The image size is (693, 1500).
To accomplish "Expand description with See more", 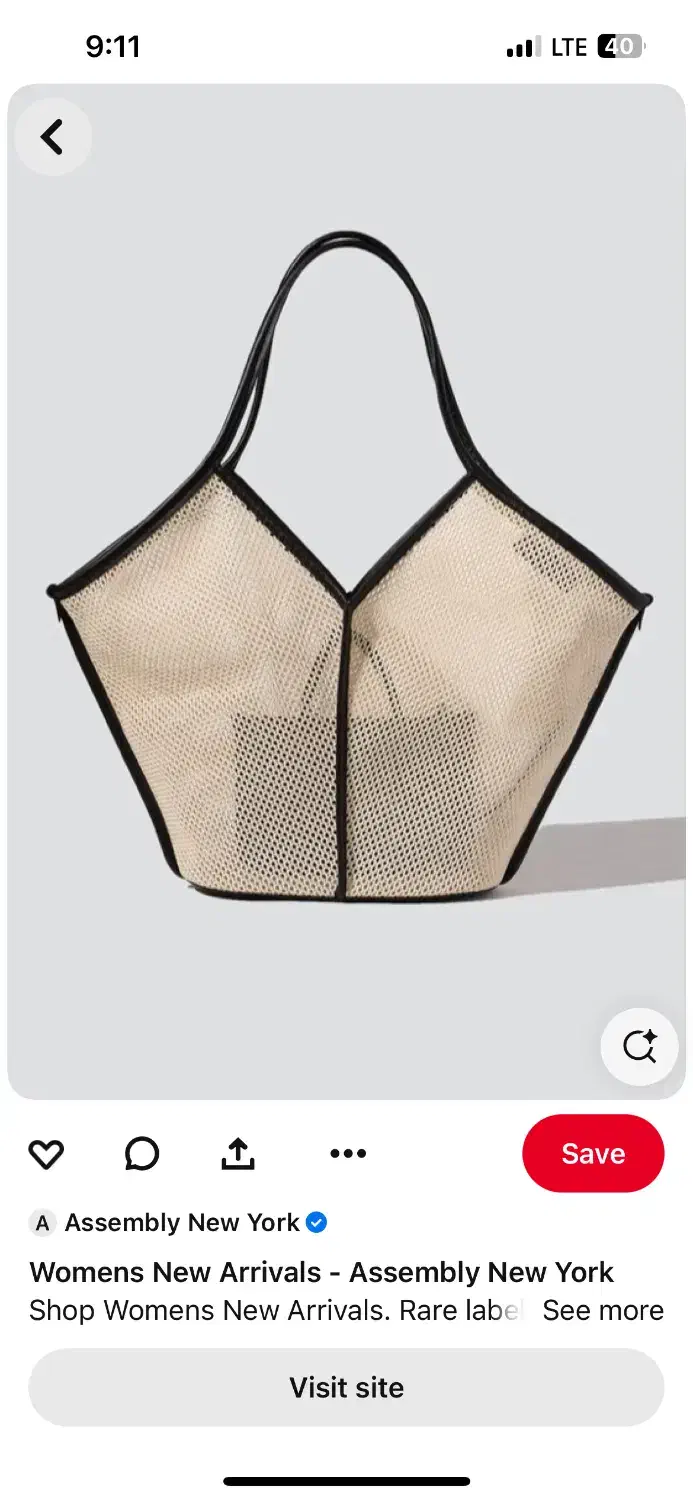I will click(602, 1310).
